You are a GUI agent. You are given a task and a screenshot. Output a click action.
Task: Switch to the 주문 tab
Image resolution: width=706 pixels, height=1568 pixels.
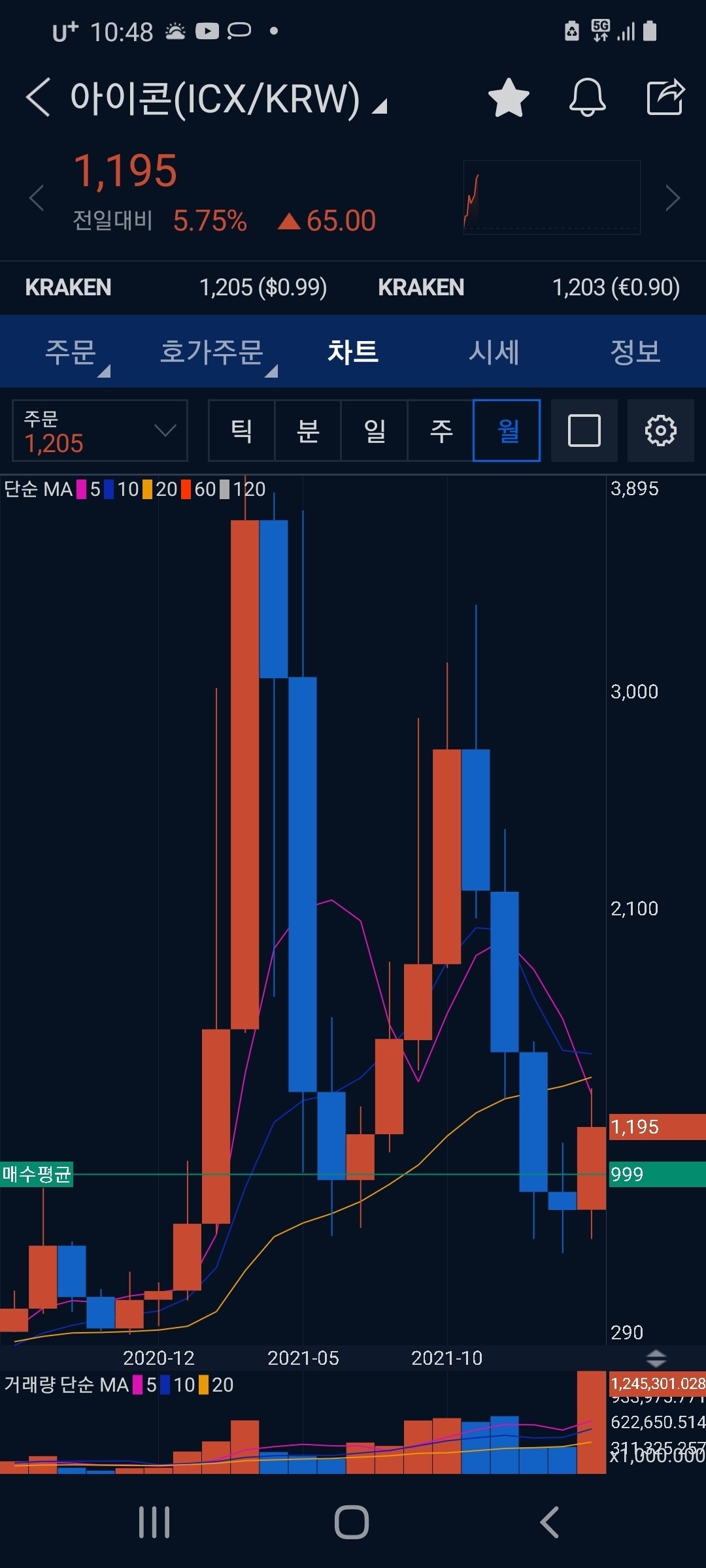pyautogui.click(x=71, y=352)
